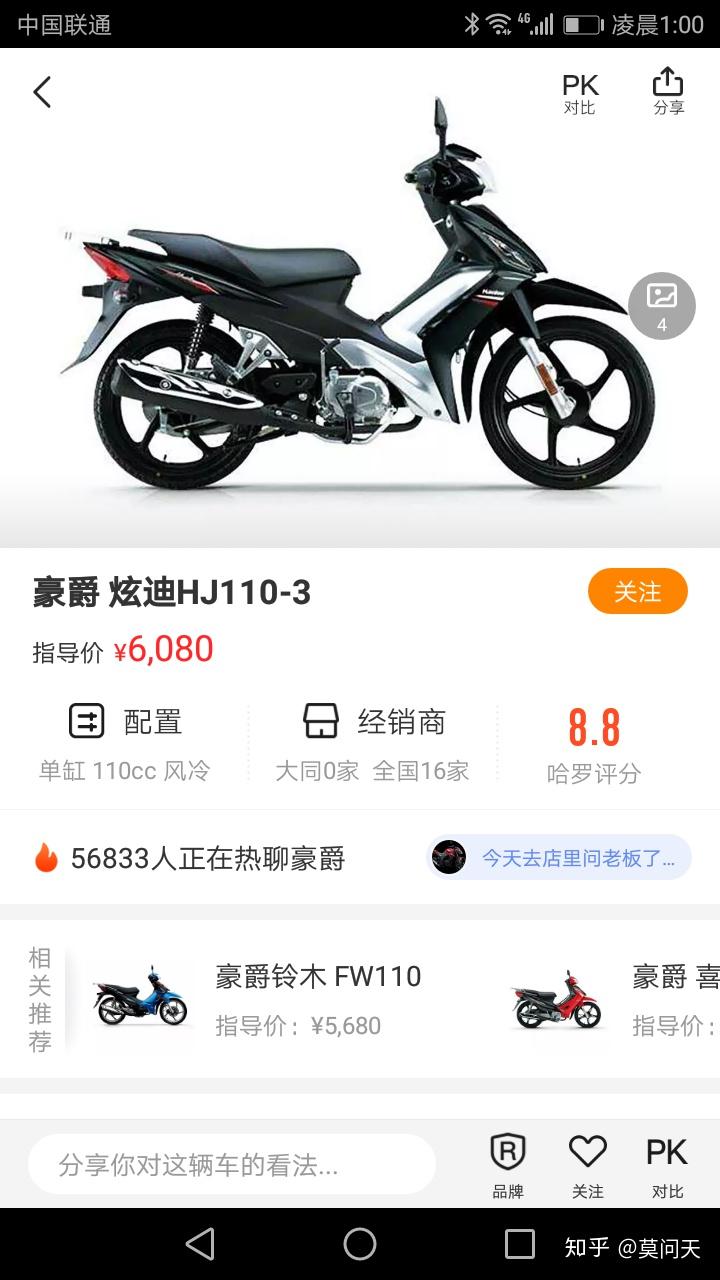Tap the 分享你对这辆车的看法 comment field

232,1164
